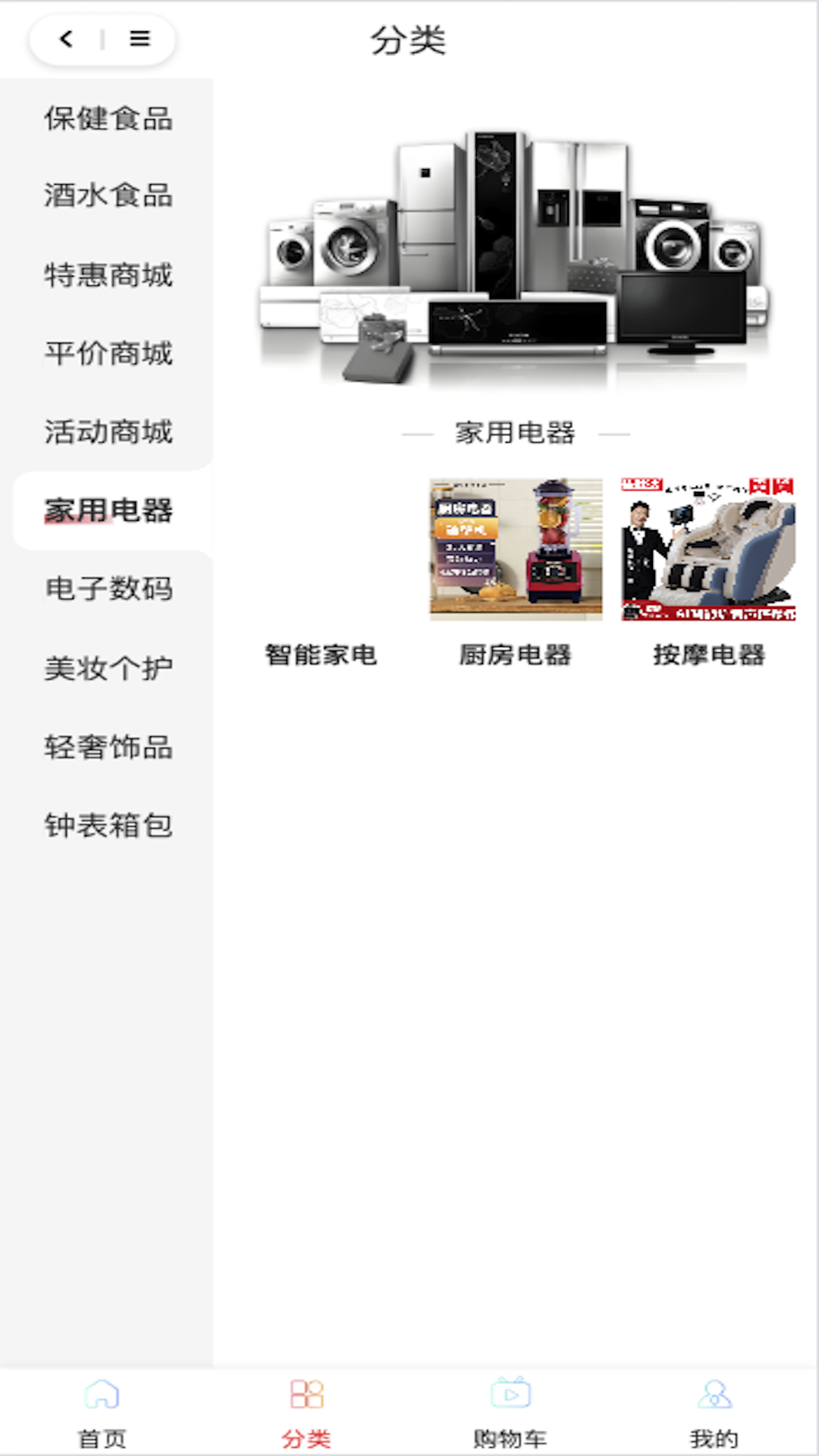Select the highlighted 家用电器 category
This screenshot has height=1456, width=819.
pos(108,511)
